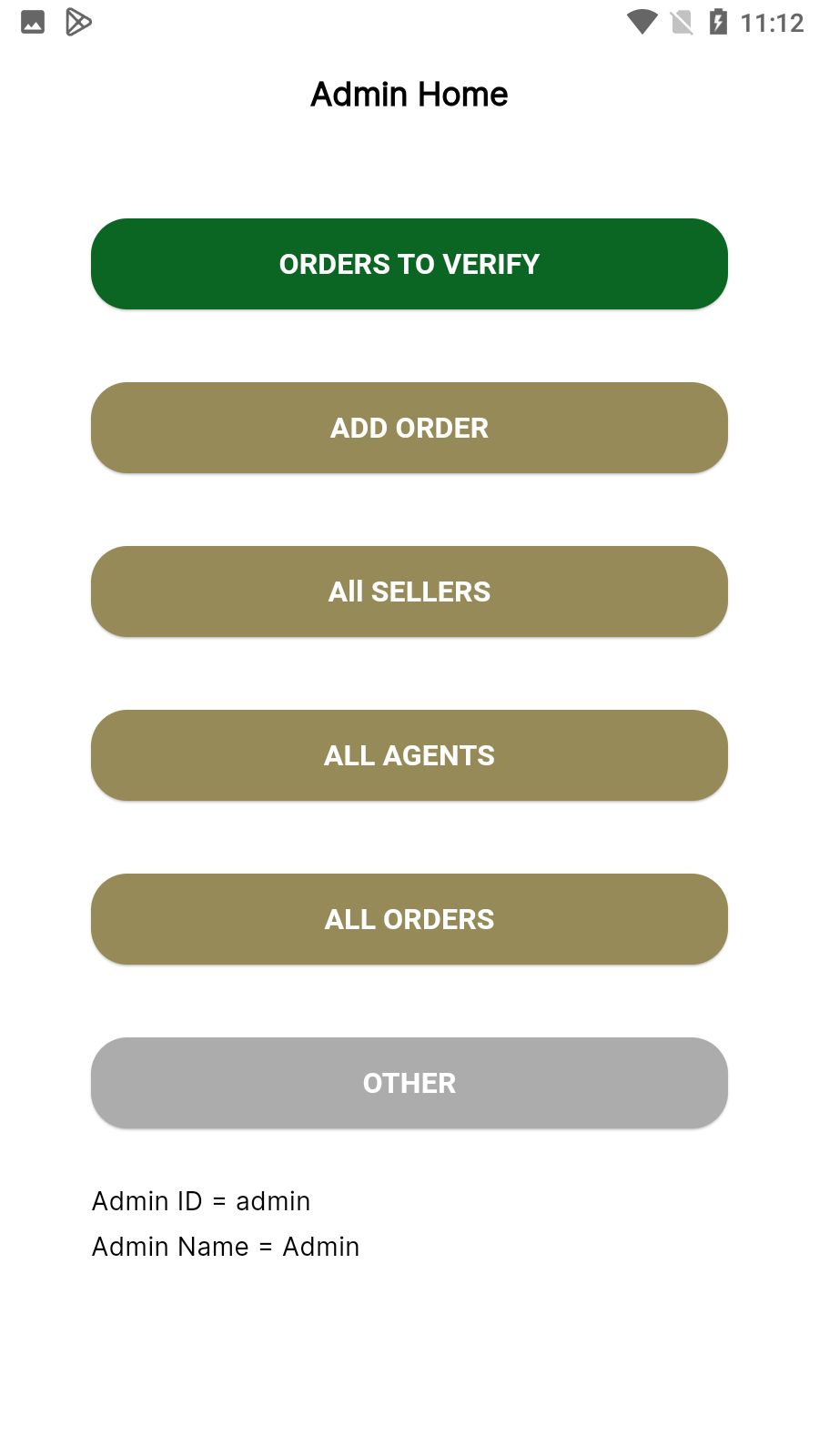Open the All Agents section
The width and height of the screenshot is (819, 1456).
tap(409, 755)
